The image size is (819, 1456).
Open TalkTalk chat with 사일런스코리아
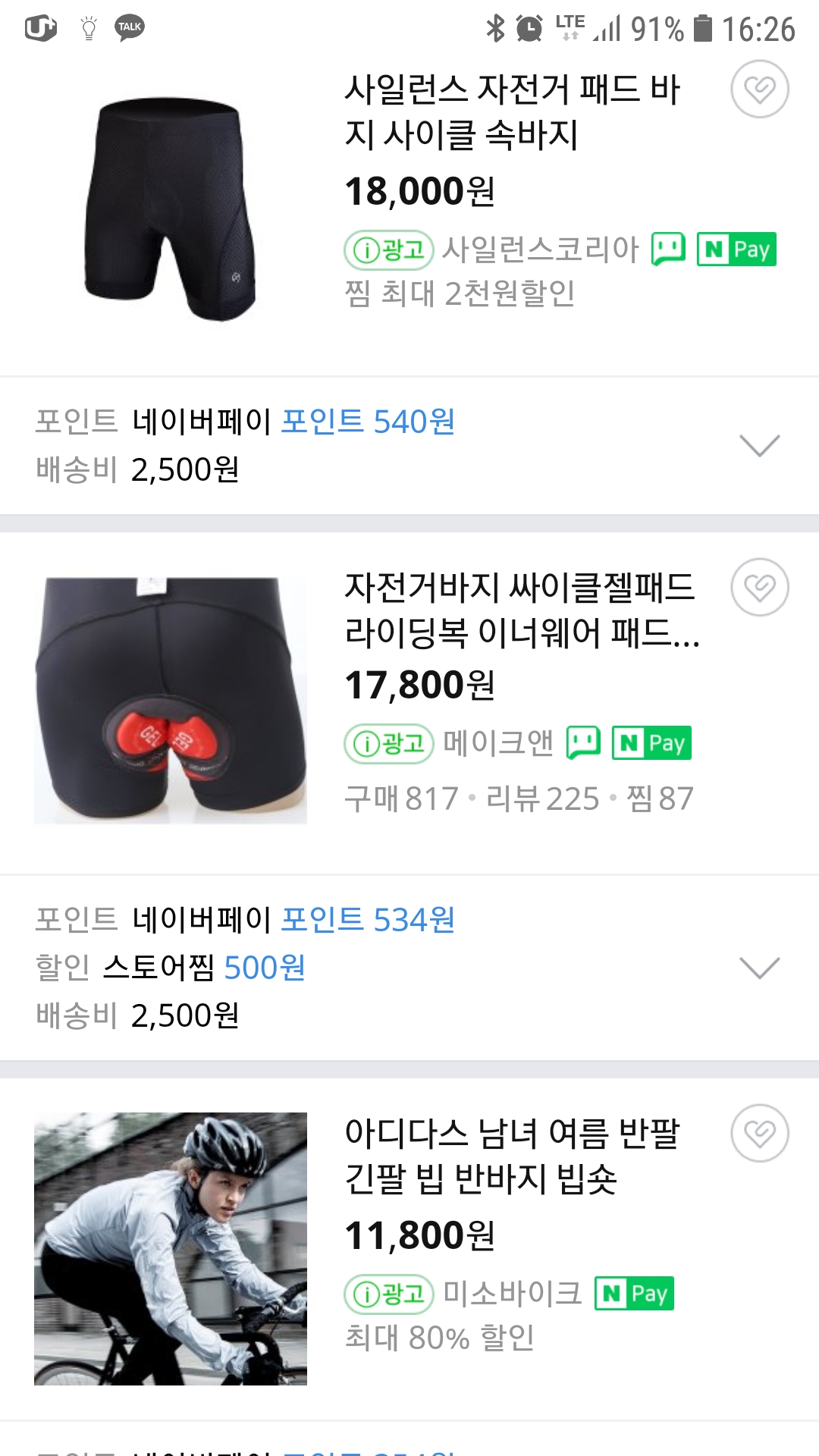click(668, 249)
